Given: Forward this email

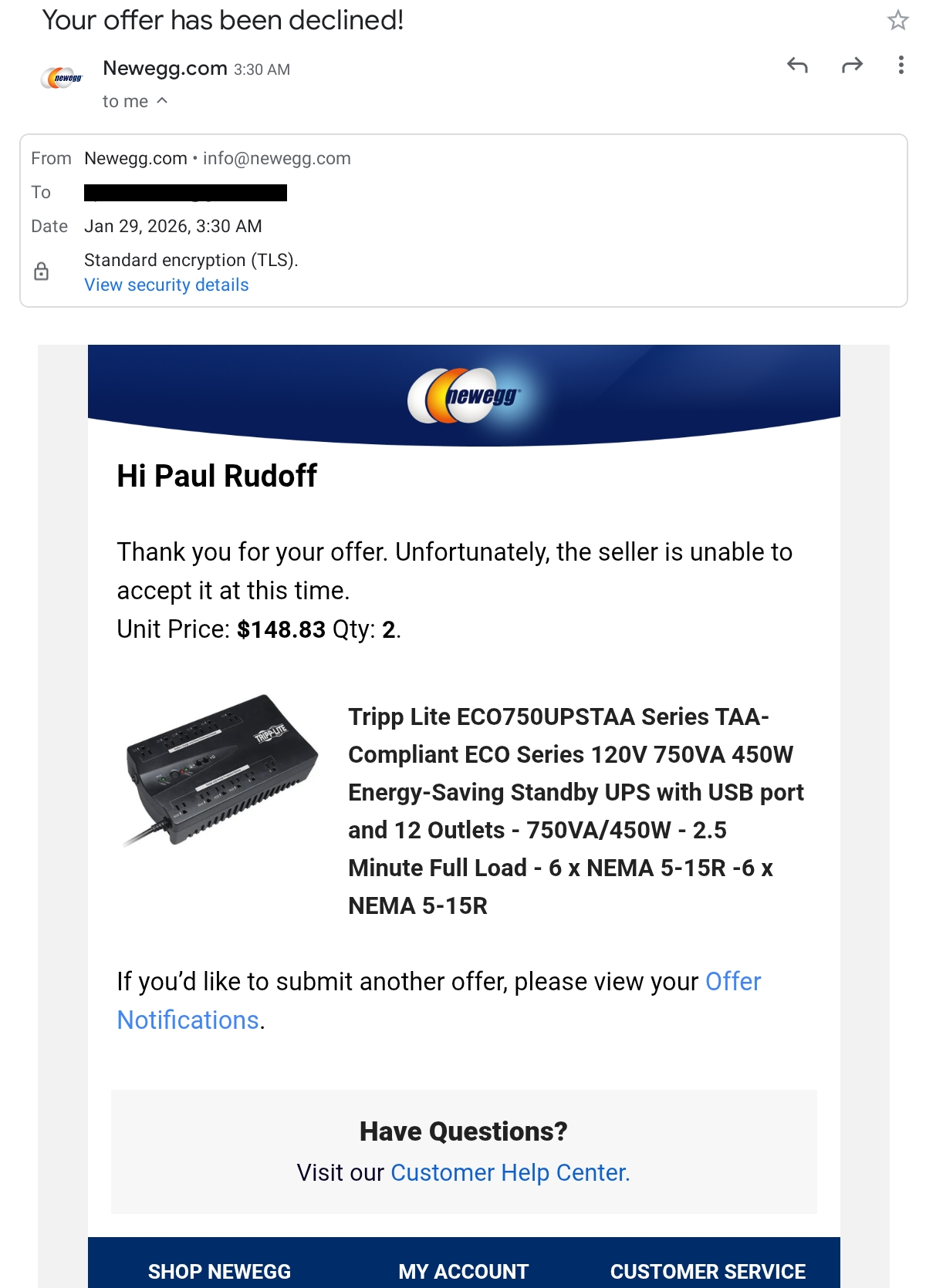Looking at the screenshot, I should 852,66.
